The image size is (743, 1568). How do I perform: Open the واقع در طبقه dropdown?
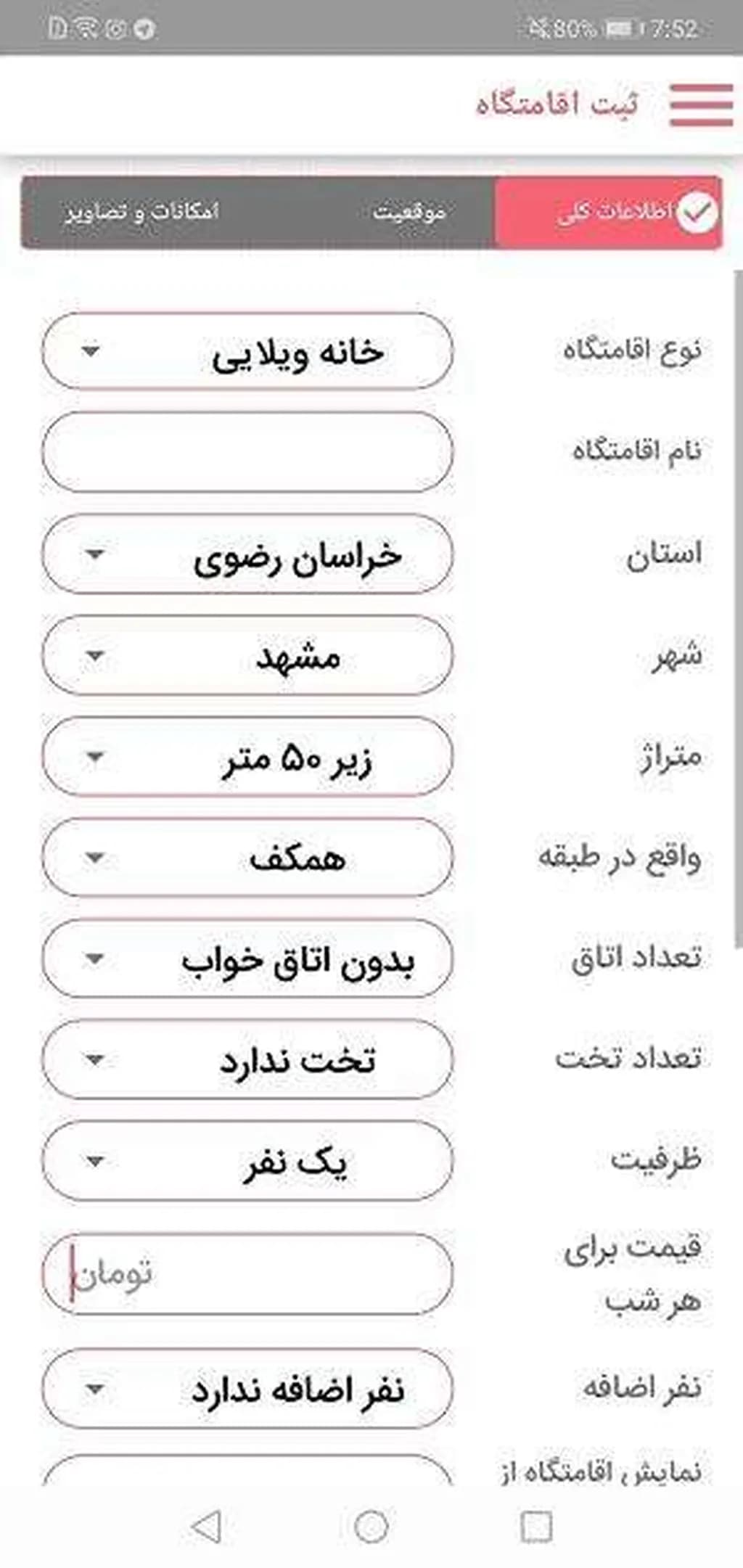(247, 858)
